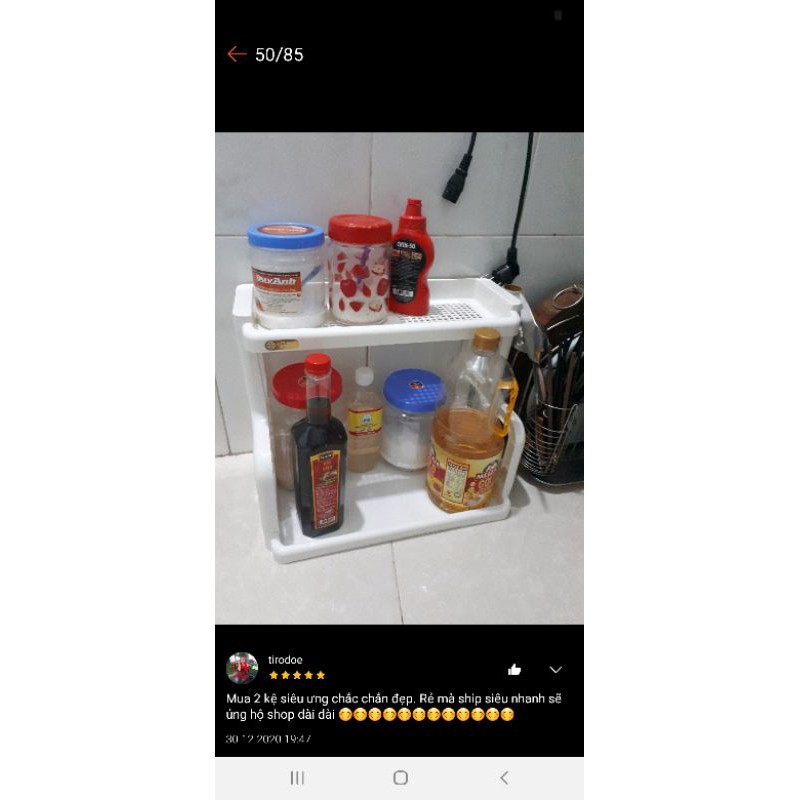
Task: Like tirodoe's review
Action: [515, 669]
